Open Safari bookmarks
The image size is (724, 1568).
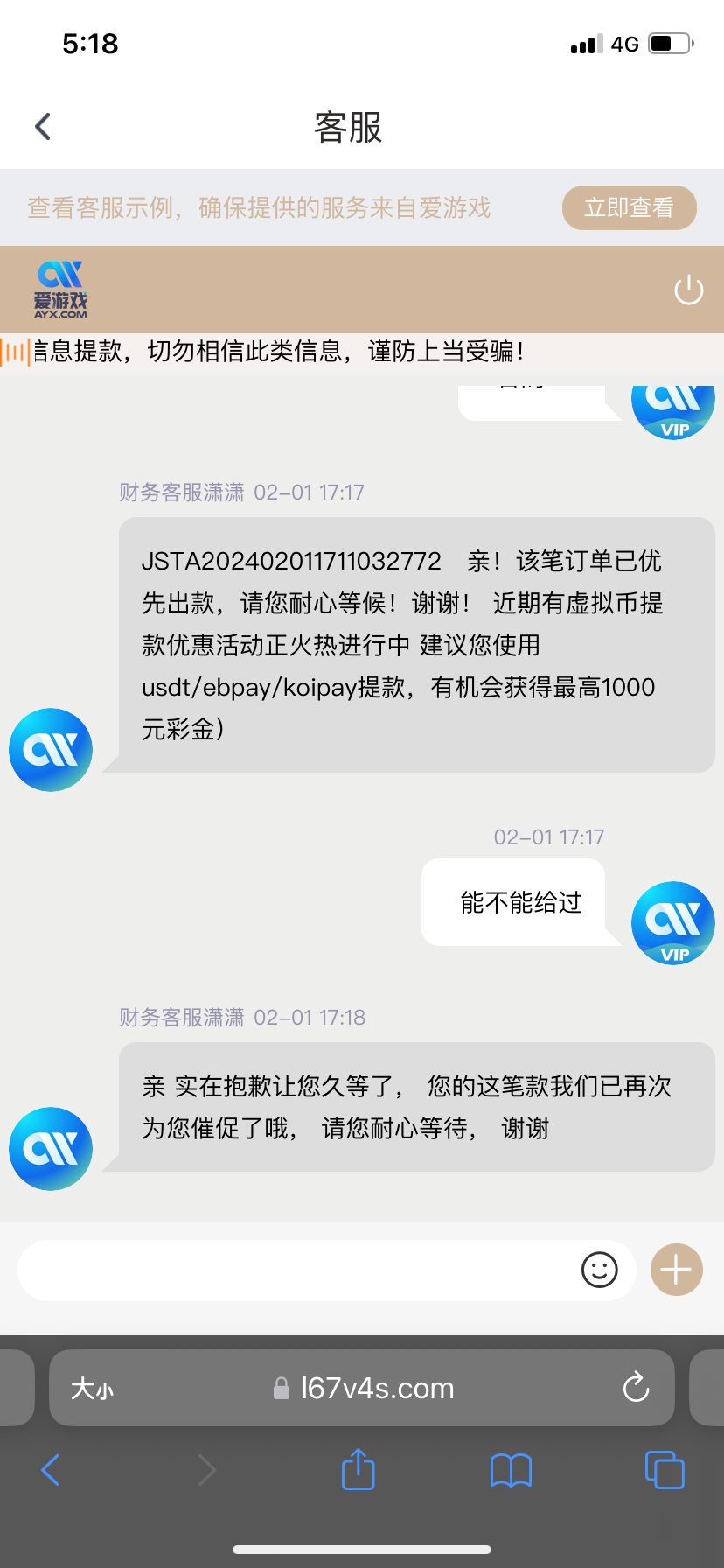511,1470
